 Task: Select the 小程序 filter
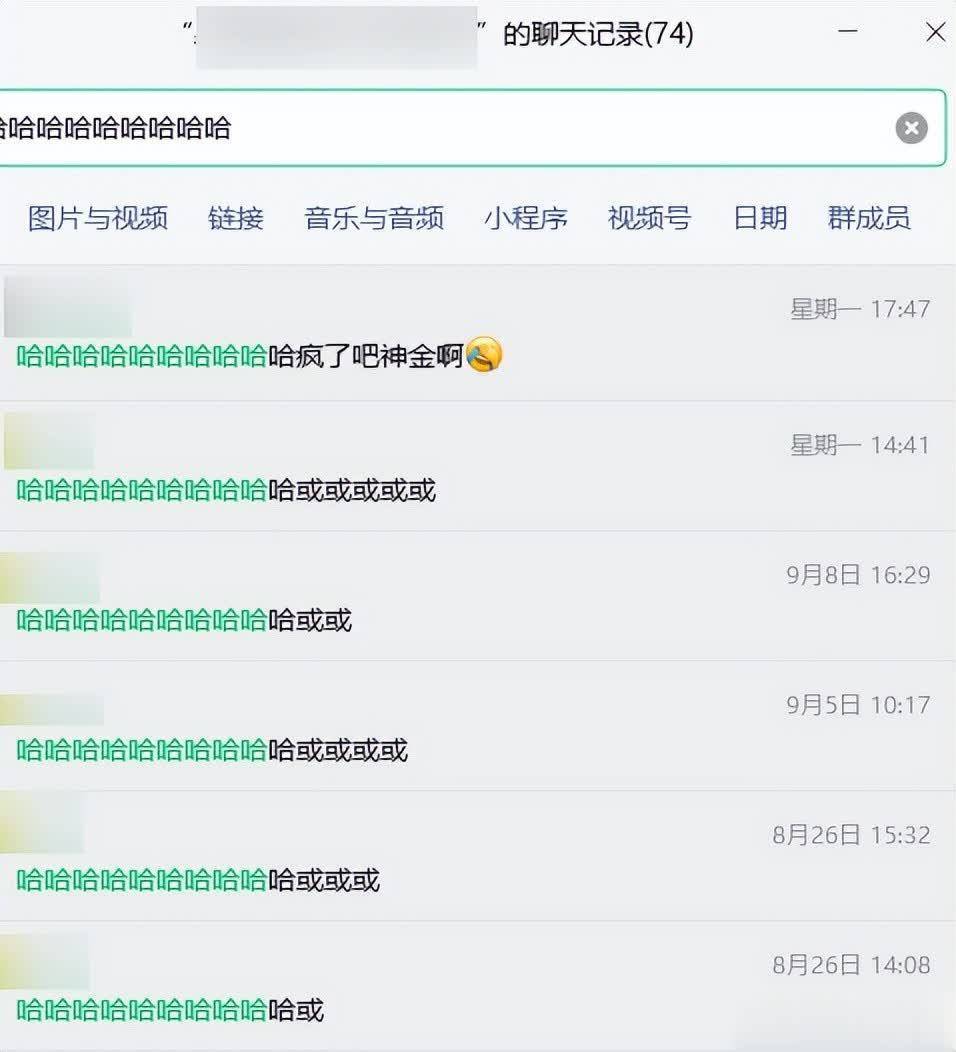click(x=526, y=218)
